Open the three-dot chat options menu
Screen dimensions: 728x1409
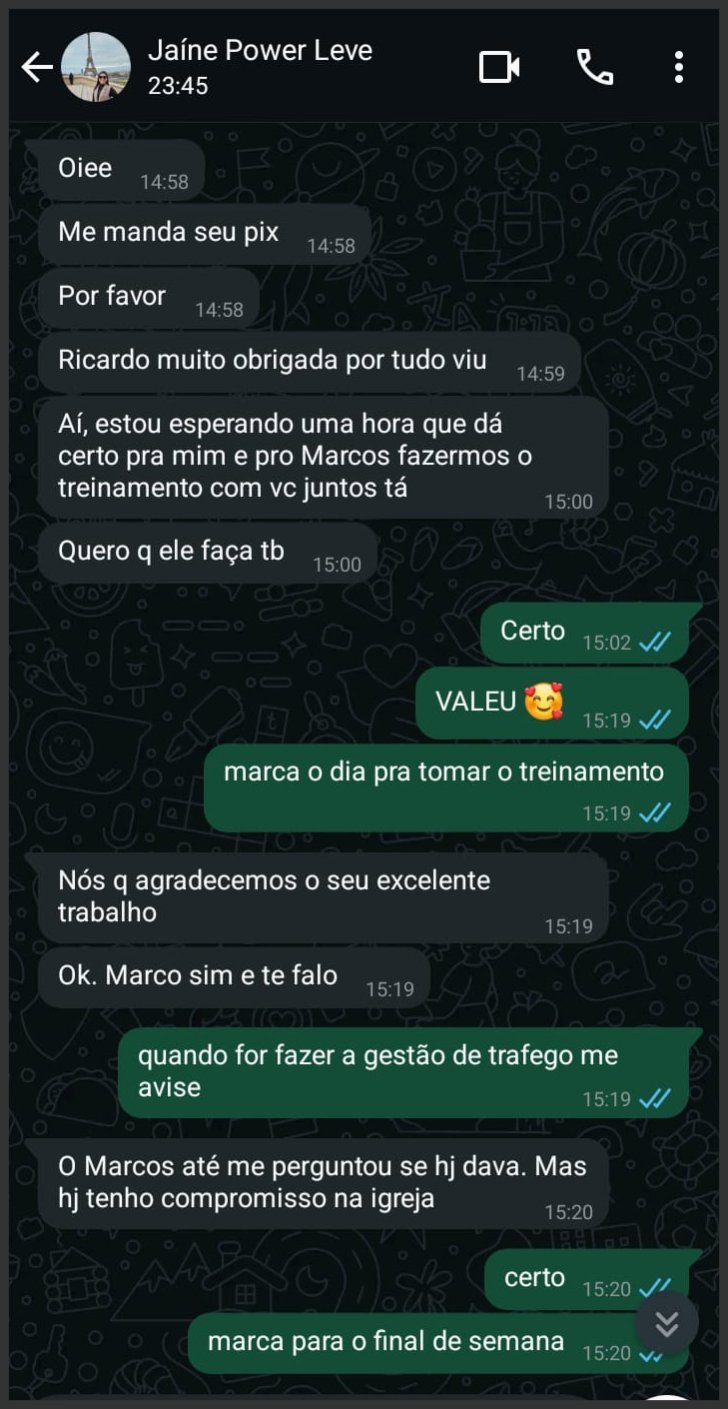pos(679,66)
